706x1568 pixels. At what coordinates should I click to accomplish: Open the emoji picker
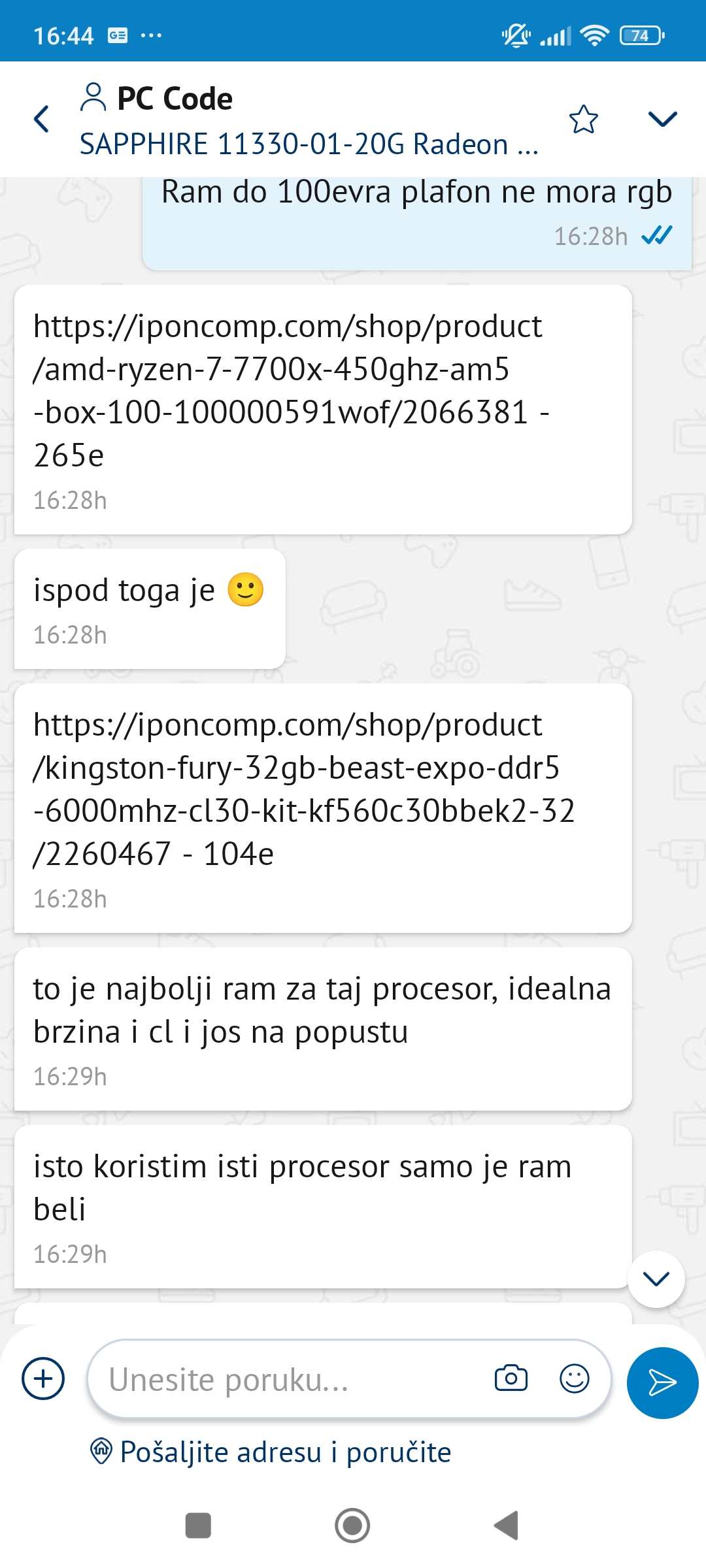575,1379
